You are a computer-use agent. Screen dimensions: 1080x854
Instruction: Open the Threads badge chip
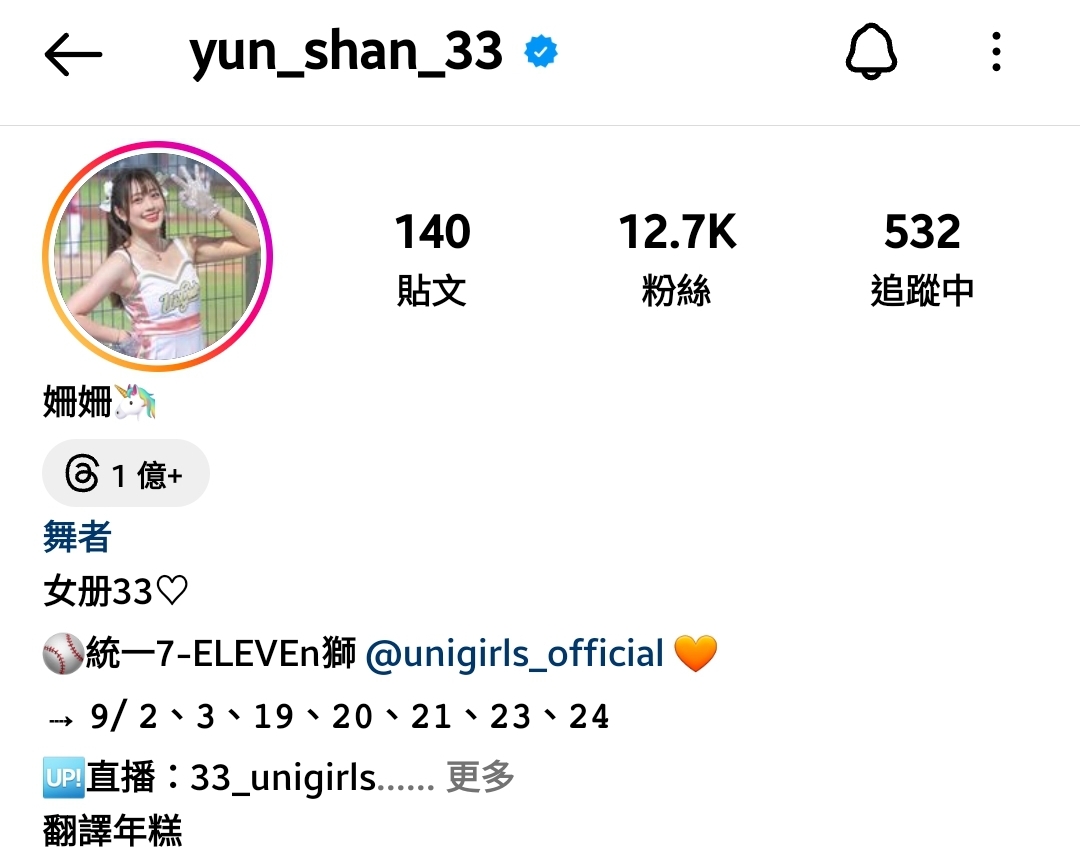[126, 474]
